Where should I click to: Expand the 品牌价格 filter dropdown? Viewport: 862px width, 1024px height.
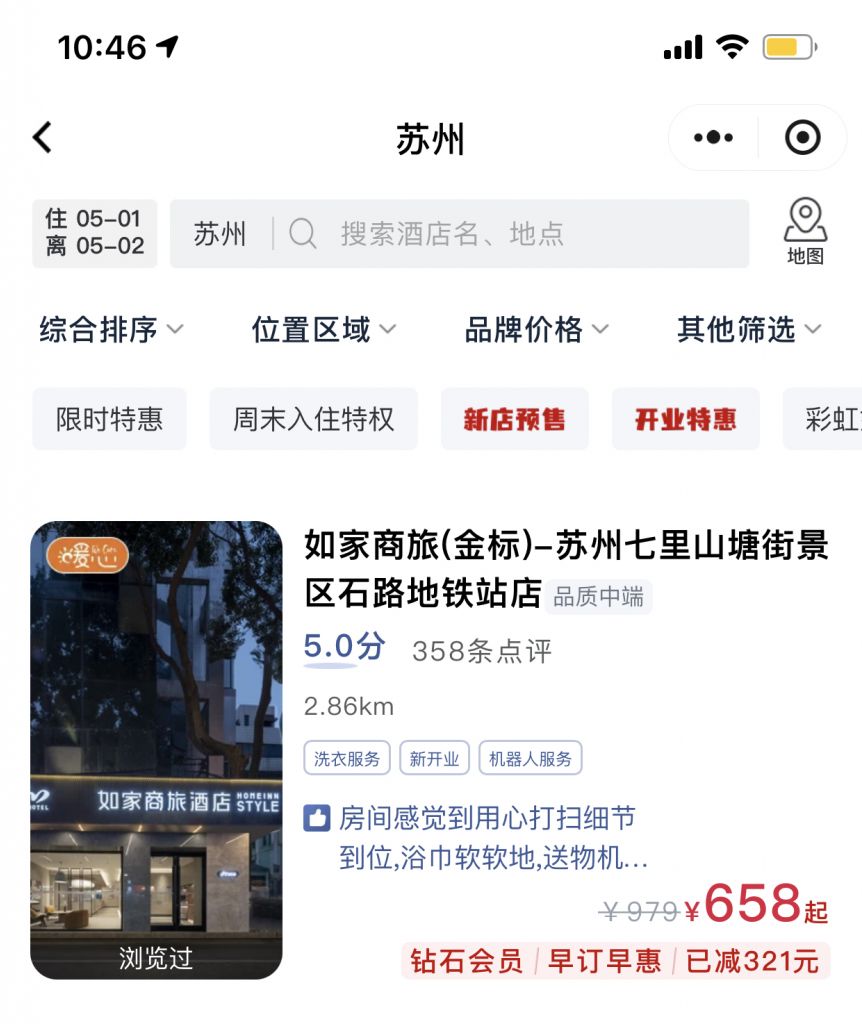coord(536,329)
